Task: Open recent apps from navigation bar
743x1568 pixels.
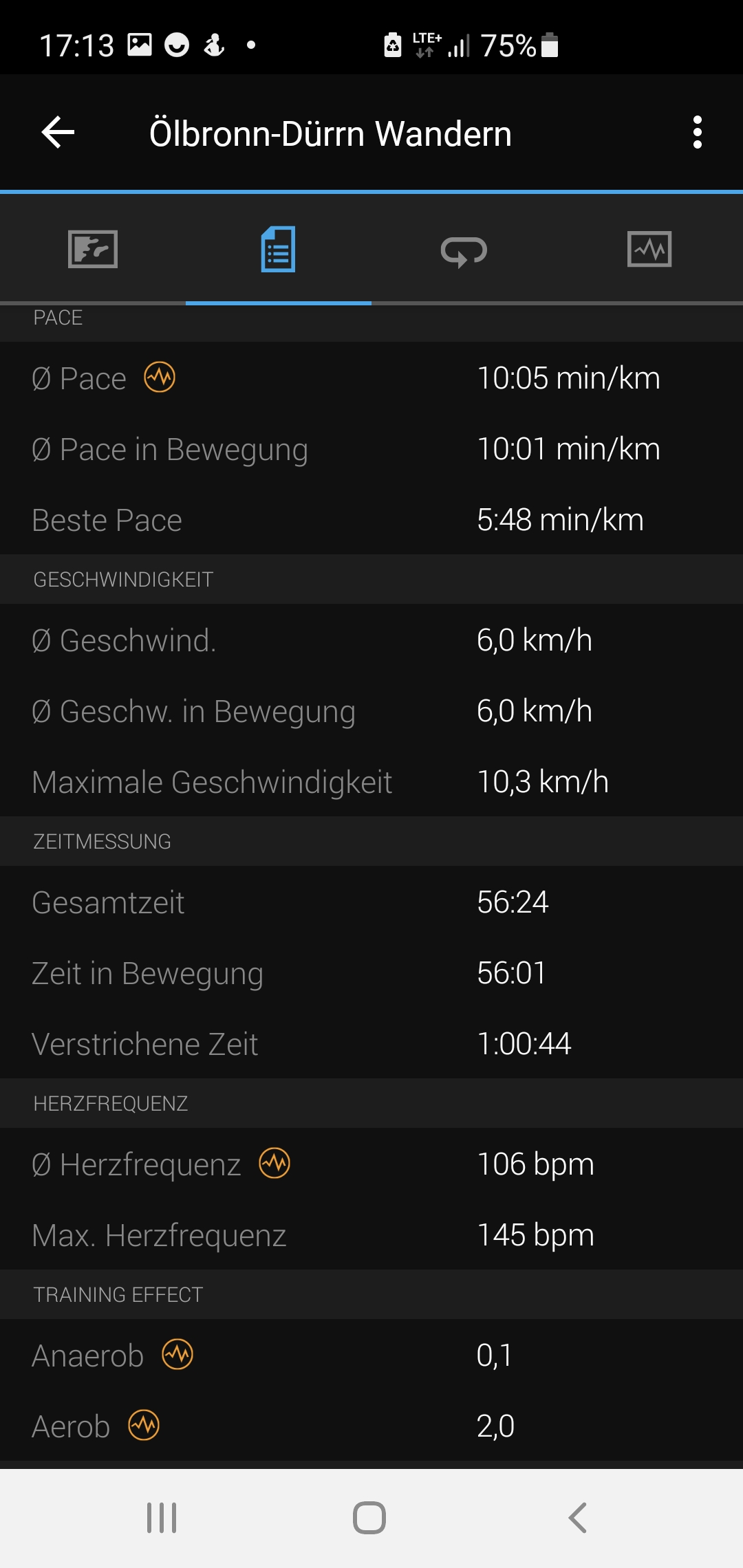Action: coord(162,1518)
